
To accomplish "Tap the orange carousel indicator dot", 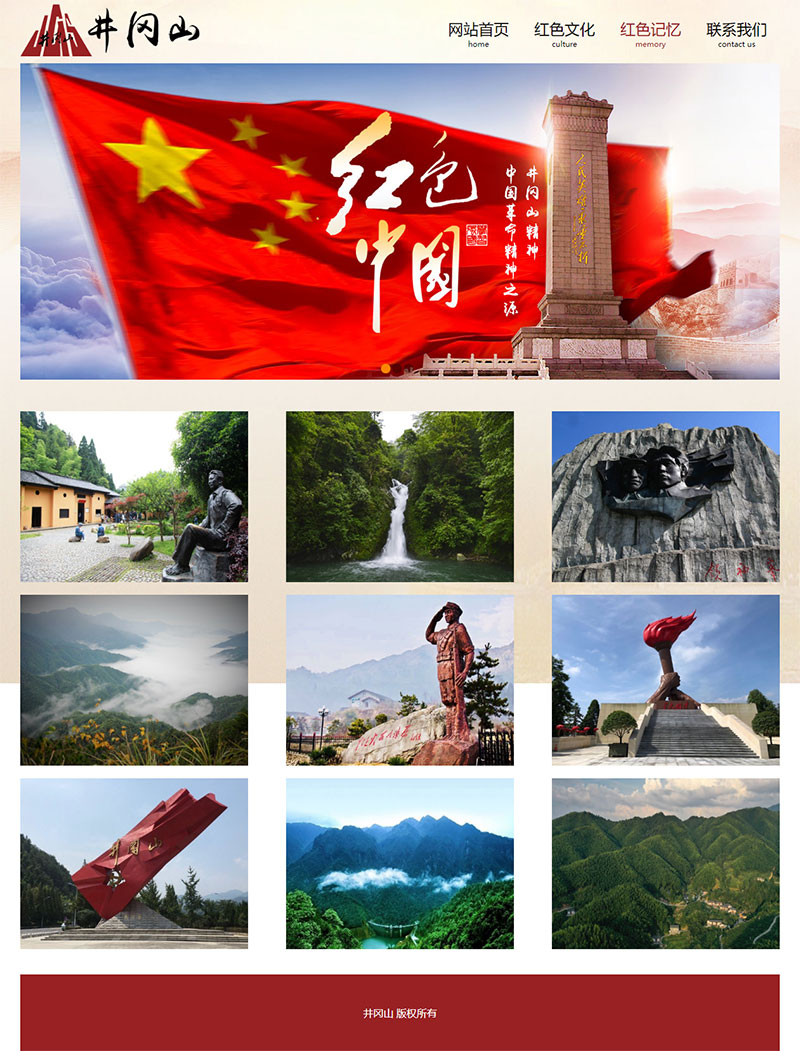I will tap(386, 368).
